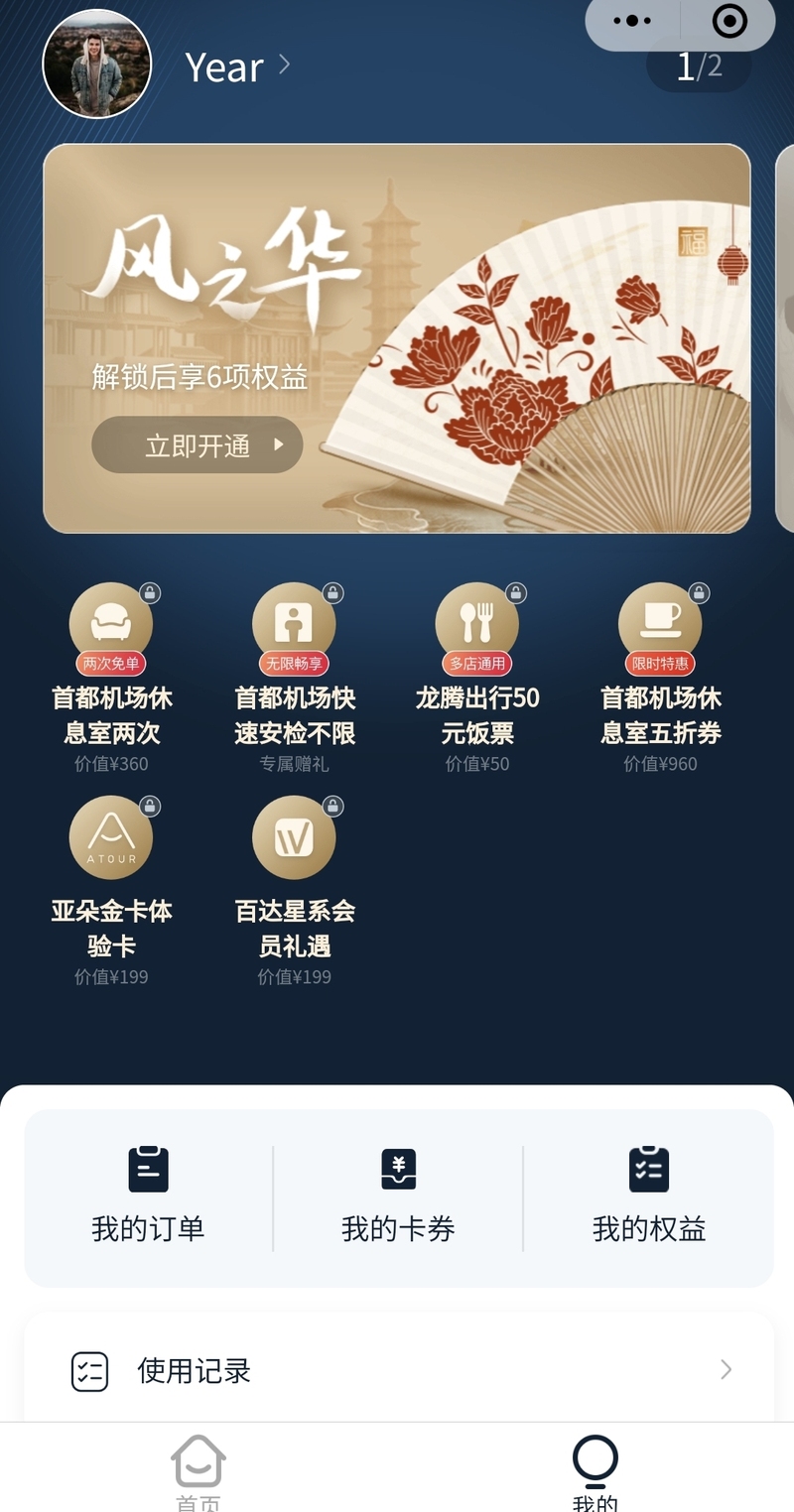Open the Year profile name link

click(x=236, y=66)
